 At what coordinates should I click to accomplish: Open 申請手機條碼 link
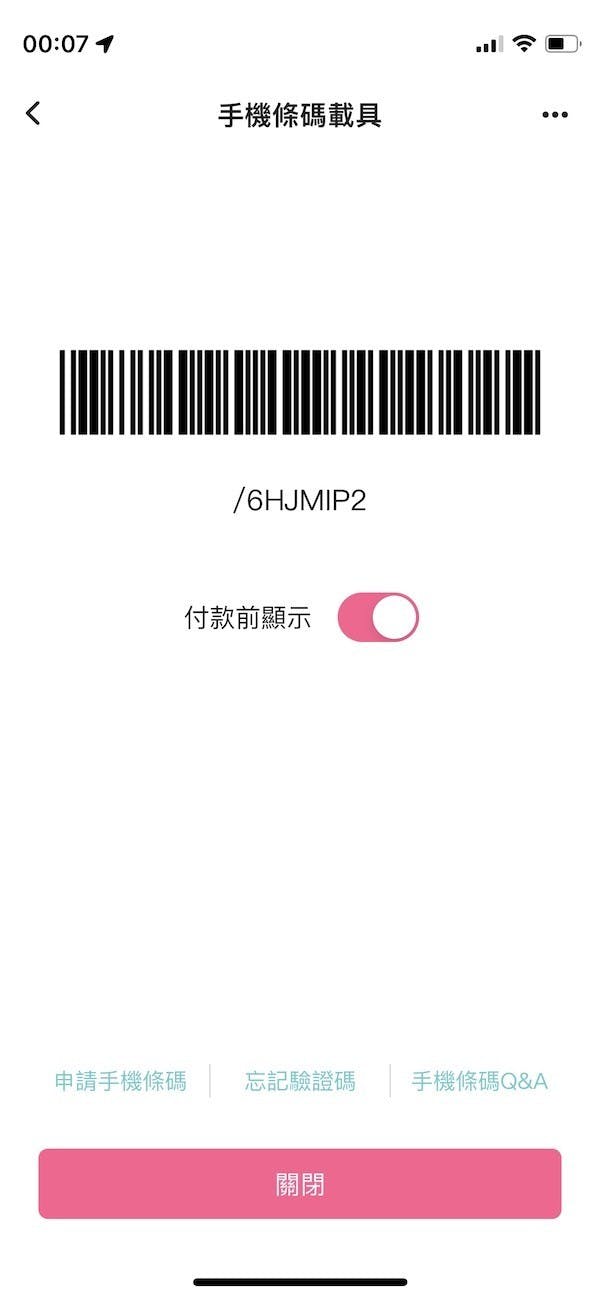click(x=120, y=1081)
